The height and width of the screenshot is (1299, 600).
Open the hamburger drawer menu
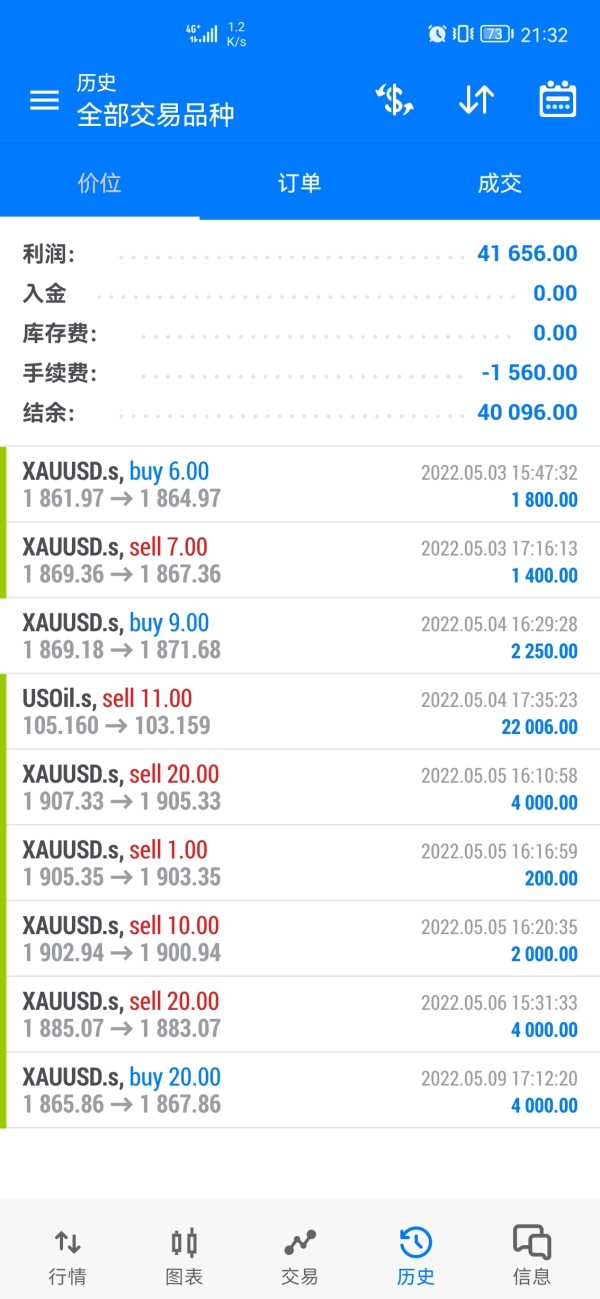44,100
